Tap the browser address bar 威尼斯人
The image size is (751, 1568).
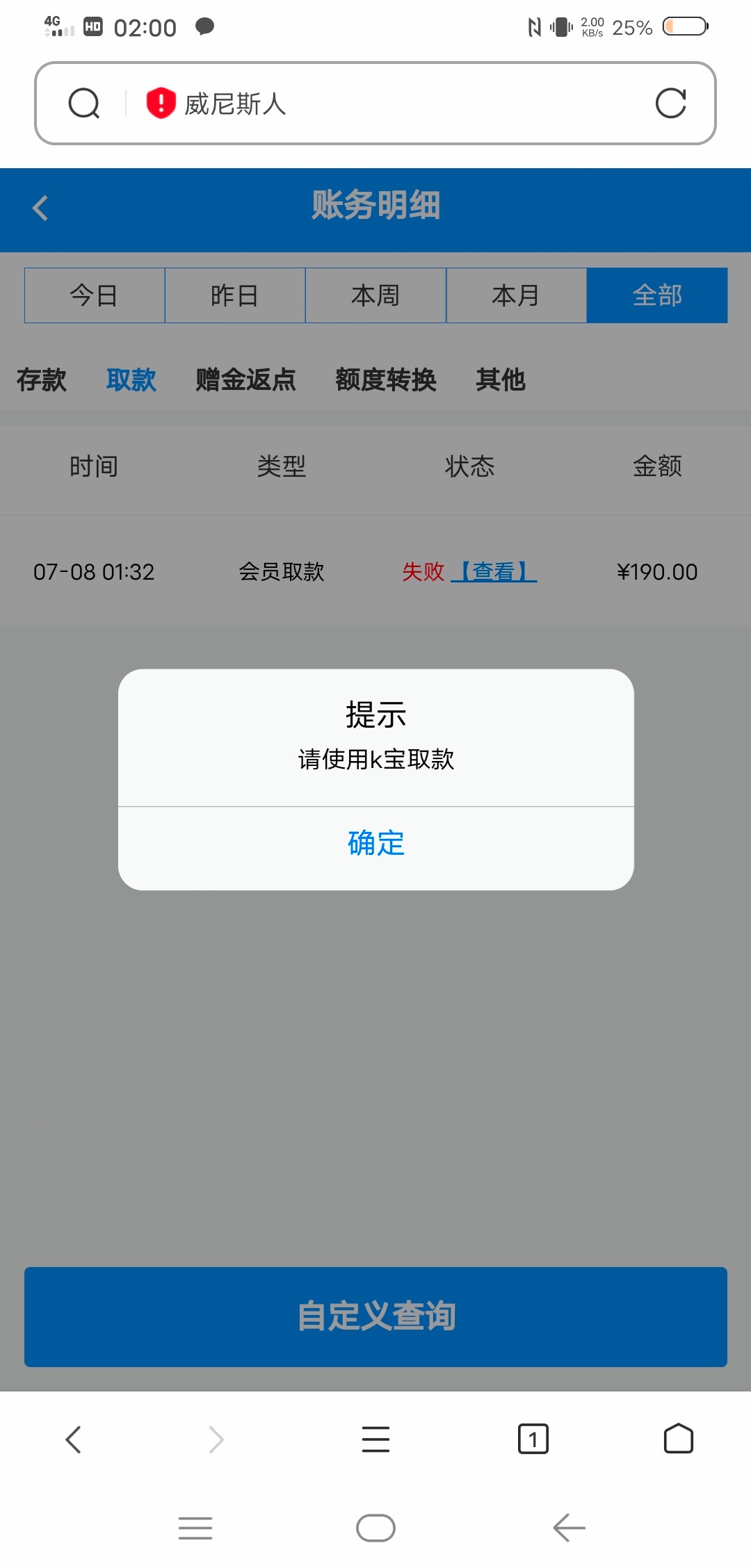click(x=375, y=104)
